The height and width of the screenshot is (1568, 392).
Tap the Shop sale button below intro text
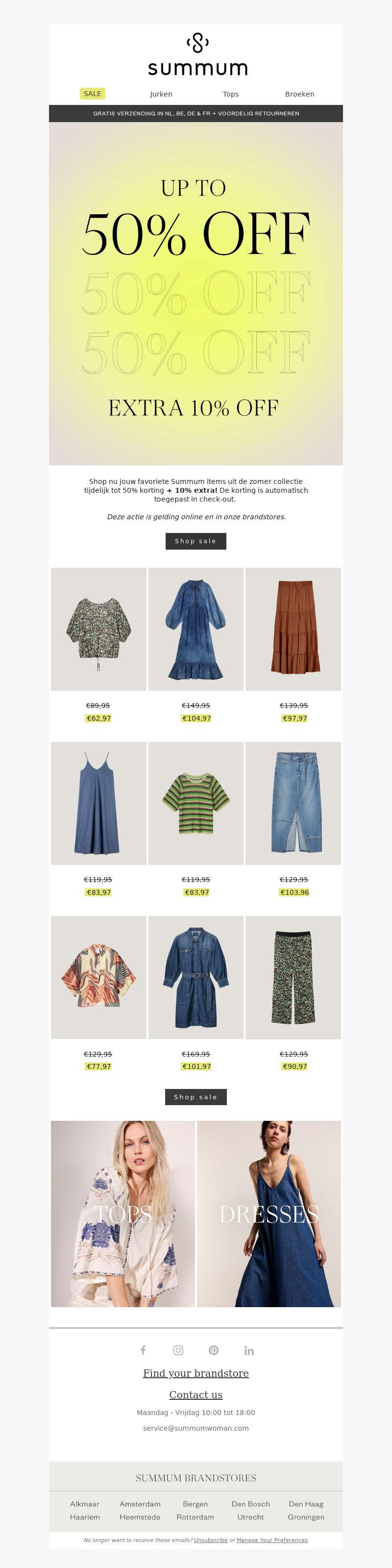(196, 541)
